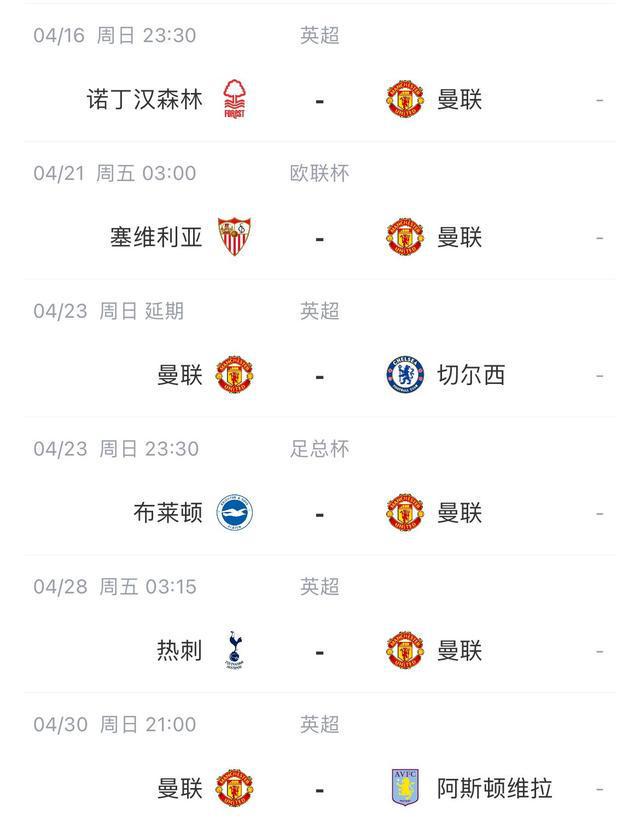Viewport: 640px width, 822px height.
Task: View the Manchester United vs Aston Villa match
Action: tap(319, 789)
